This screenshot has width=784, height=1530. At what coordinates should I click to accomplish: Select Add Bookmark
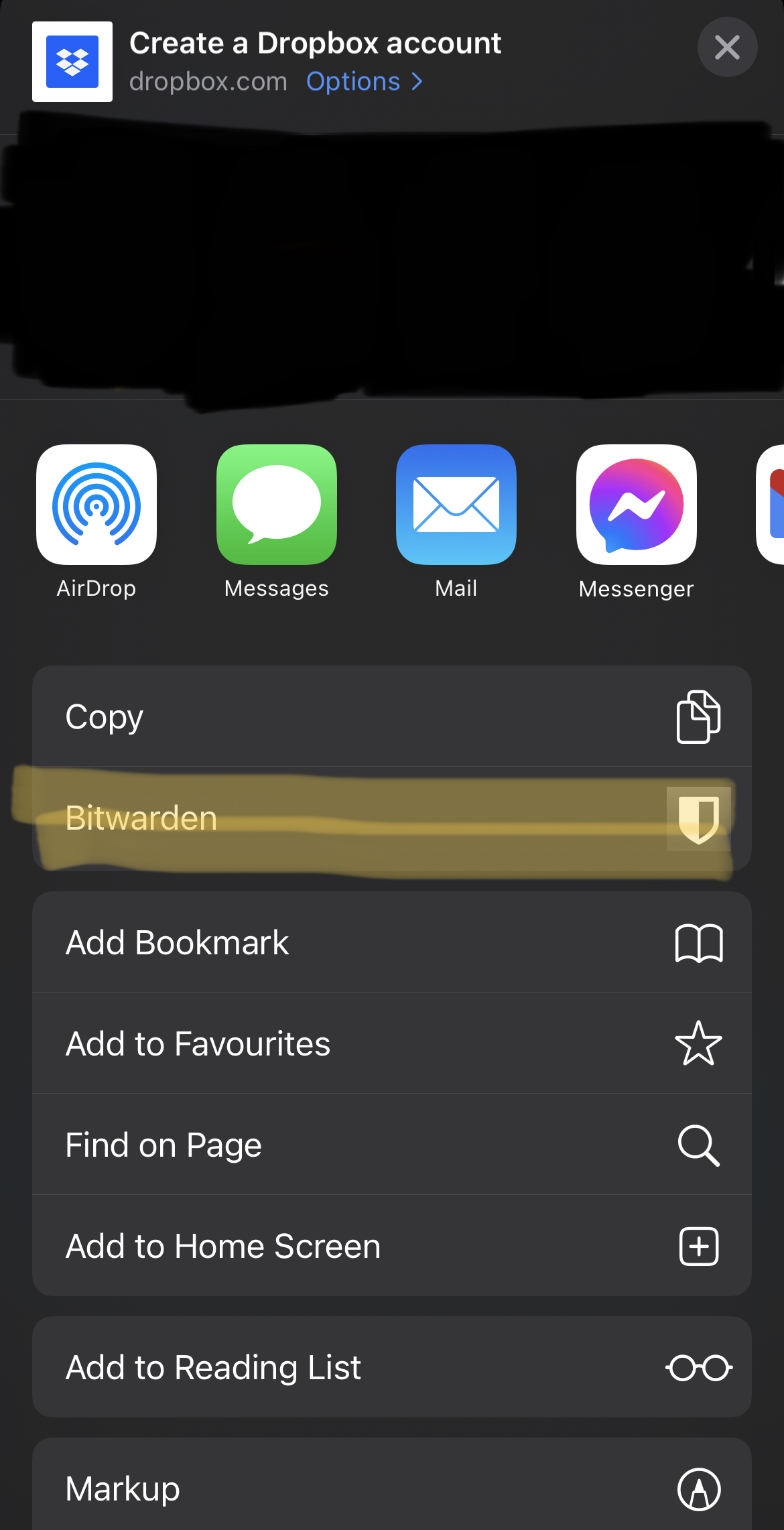[391, 943]
